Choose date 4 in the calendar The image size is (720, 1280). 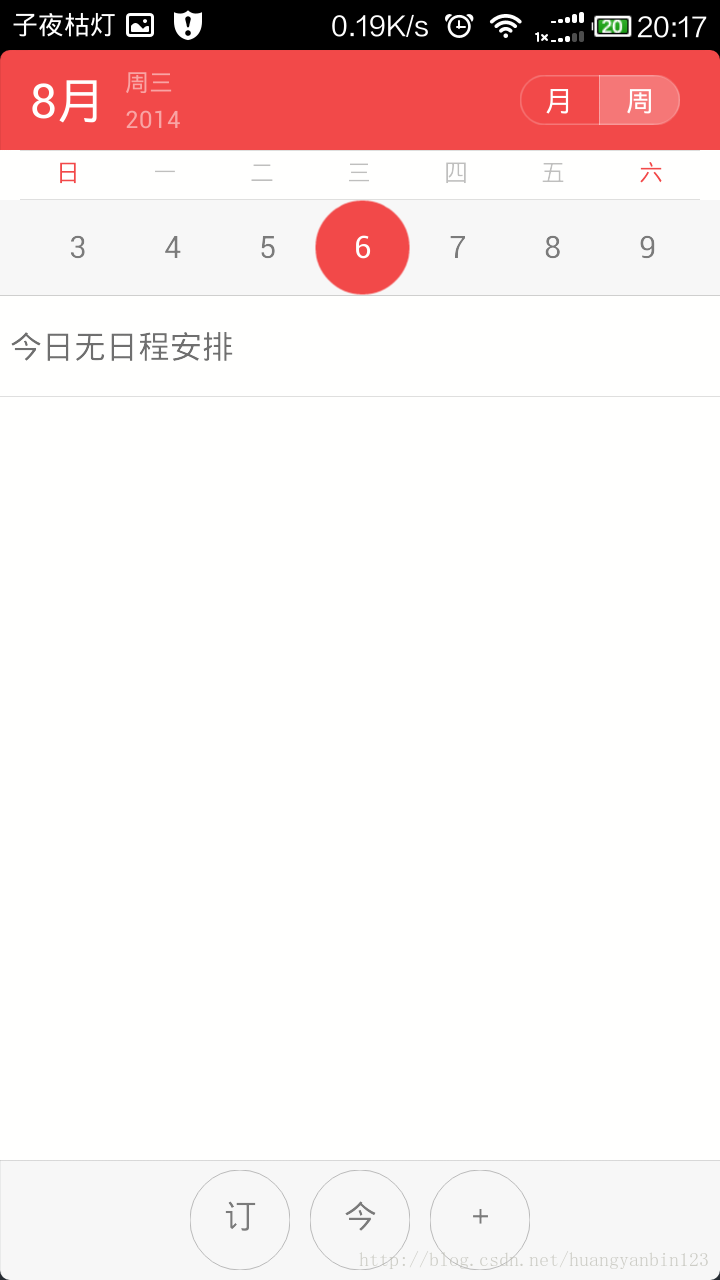click(173, 247)
